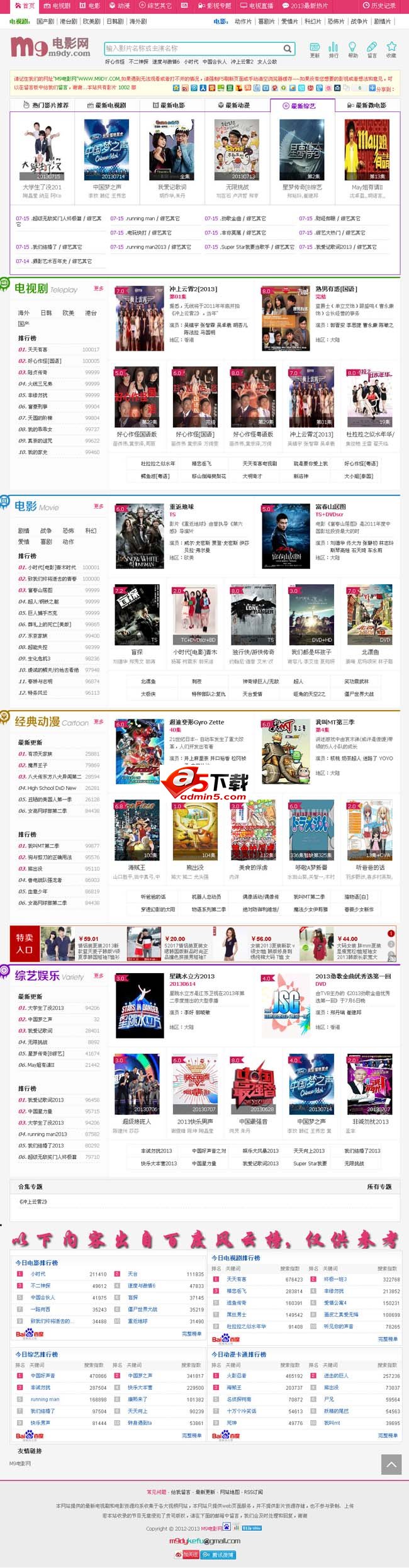Open the 留言 message icon
Viewport: 409px width, 1568px height.
tap(372, 49)
